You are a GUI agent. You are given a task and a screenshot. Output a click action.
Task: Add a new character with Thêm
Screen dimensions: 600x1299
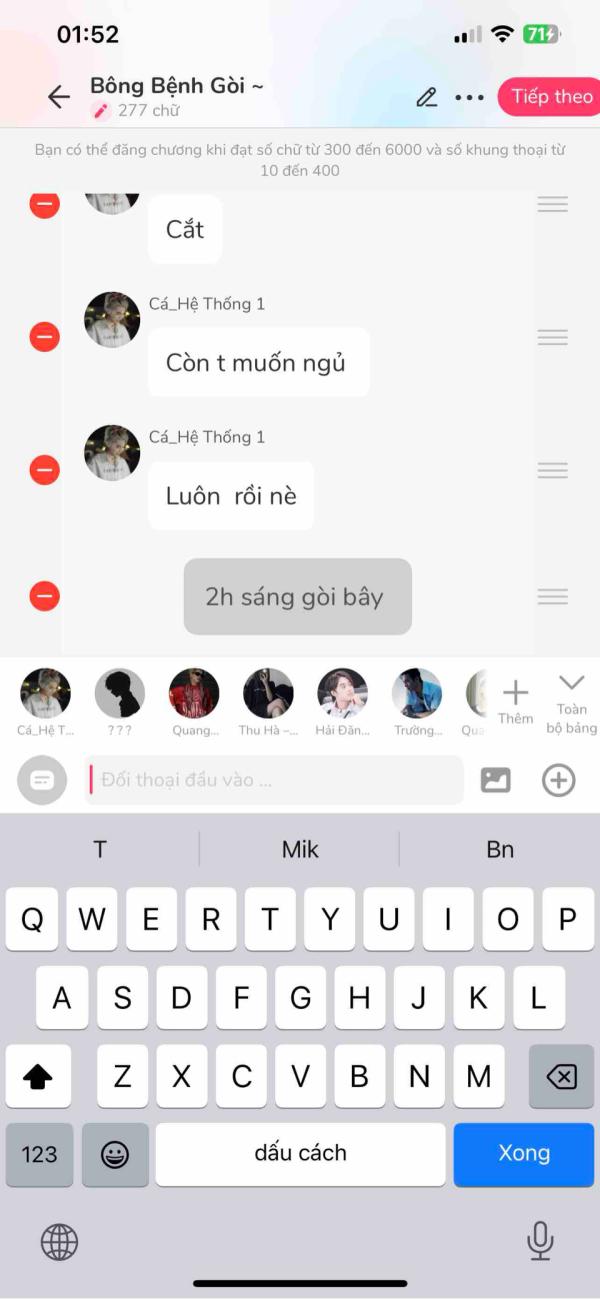point(515,701)
